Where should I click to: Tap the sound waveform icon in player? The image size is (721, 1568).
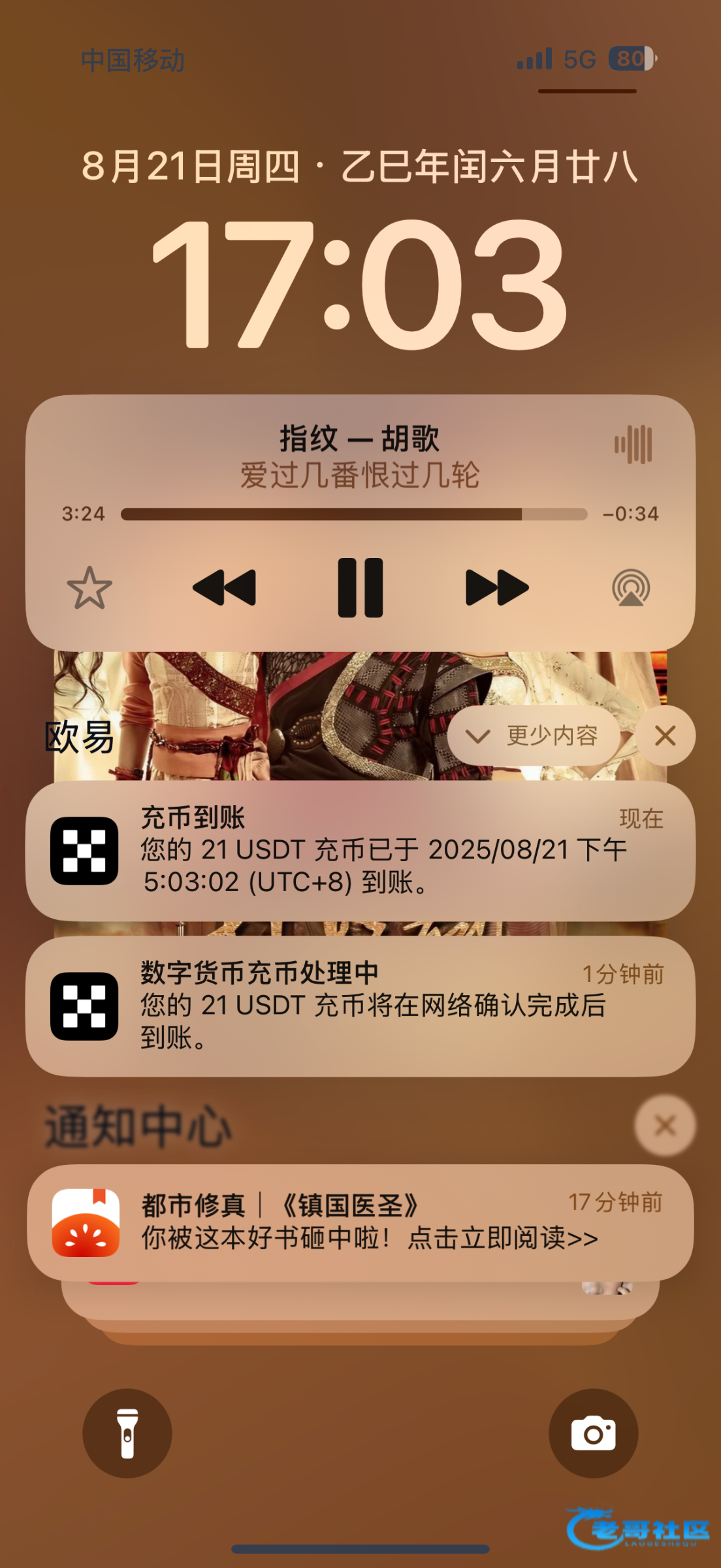point(633,445)
